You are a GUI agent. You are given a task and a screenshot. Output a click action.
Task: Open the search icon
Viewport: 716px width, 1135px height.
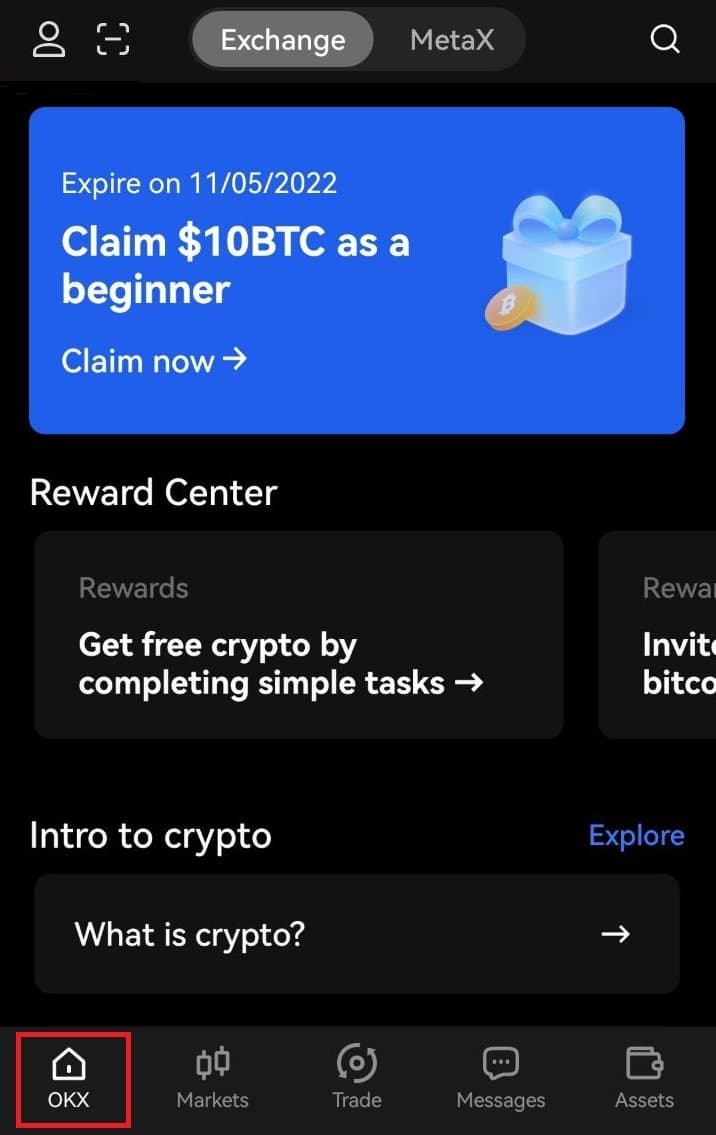[664, 39]
